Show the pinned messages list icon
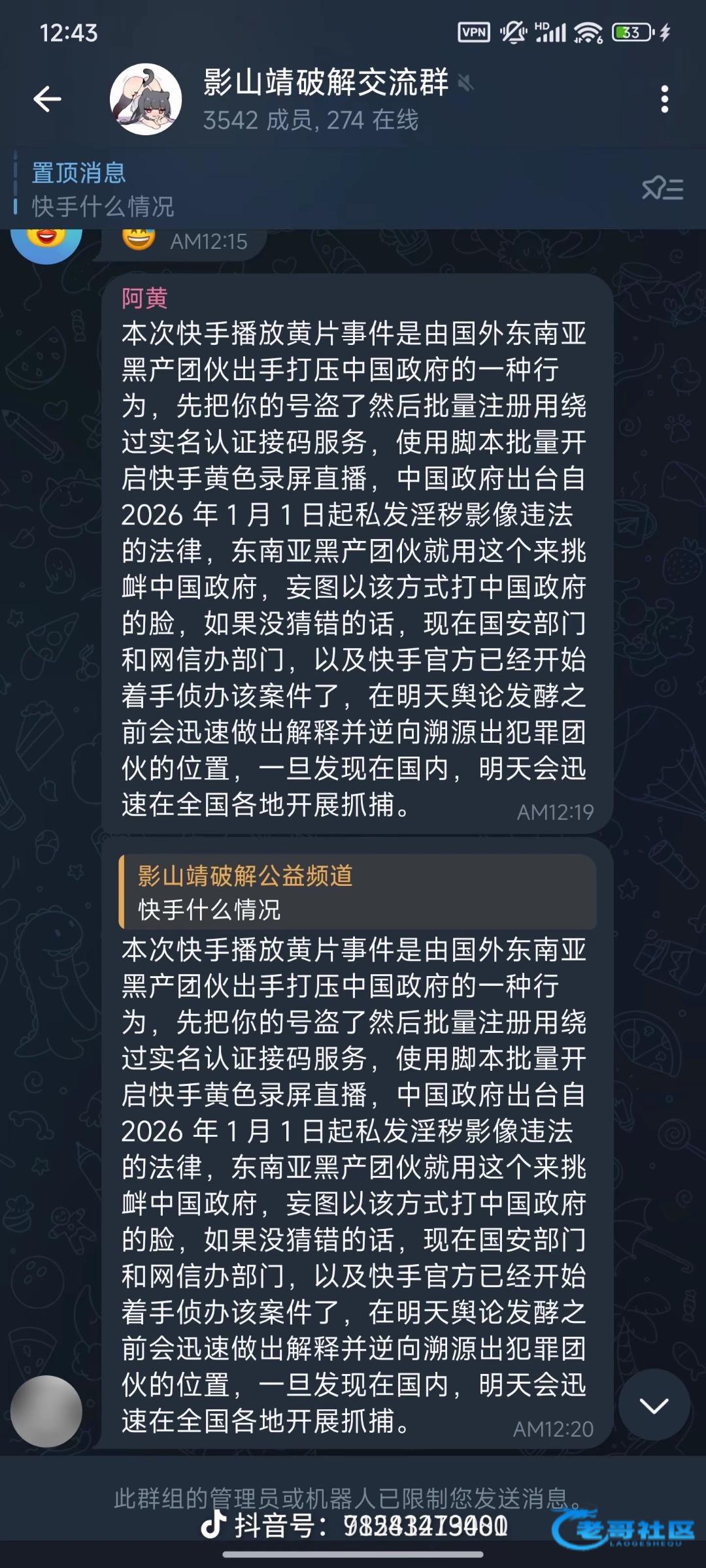This screenshot has height=1568, width=706. click(662, 189)
